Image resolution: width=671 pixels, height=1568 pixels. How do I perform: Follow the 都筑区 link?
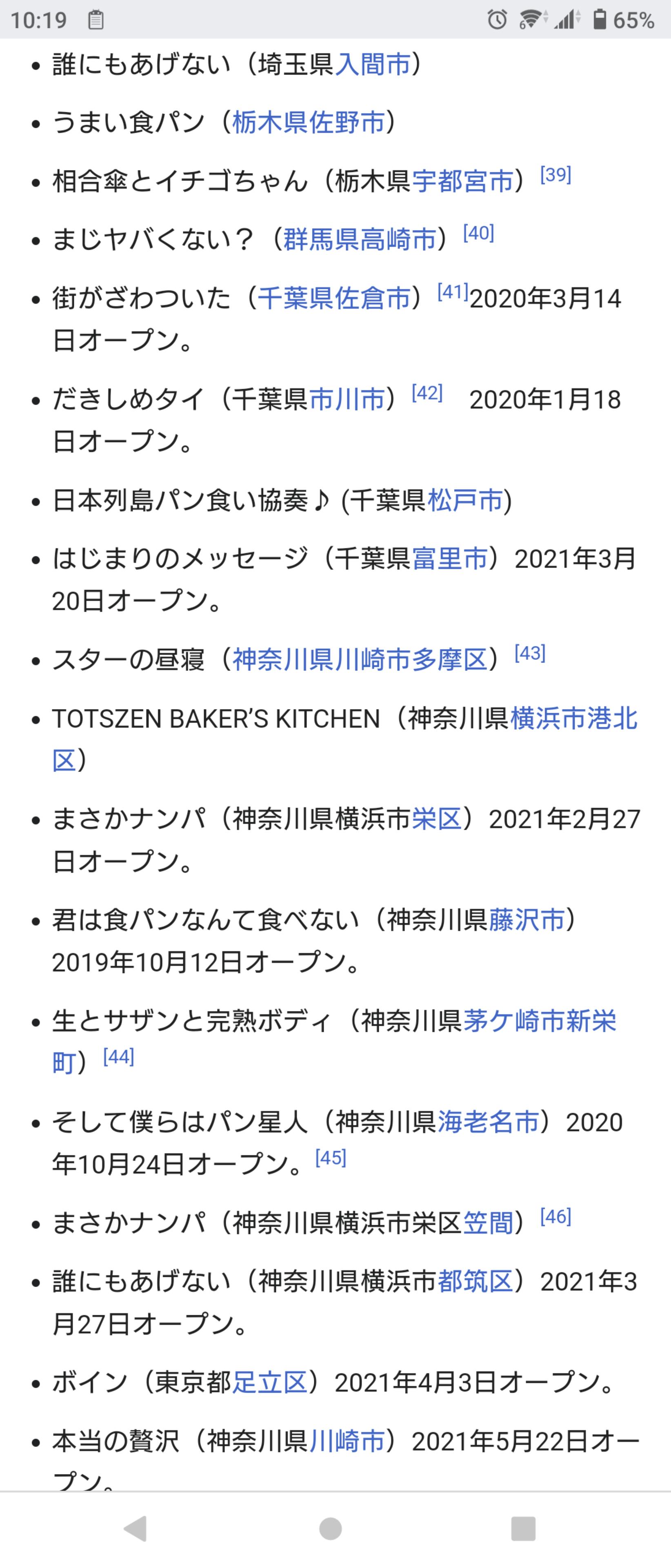tap(475, 1282)
